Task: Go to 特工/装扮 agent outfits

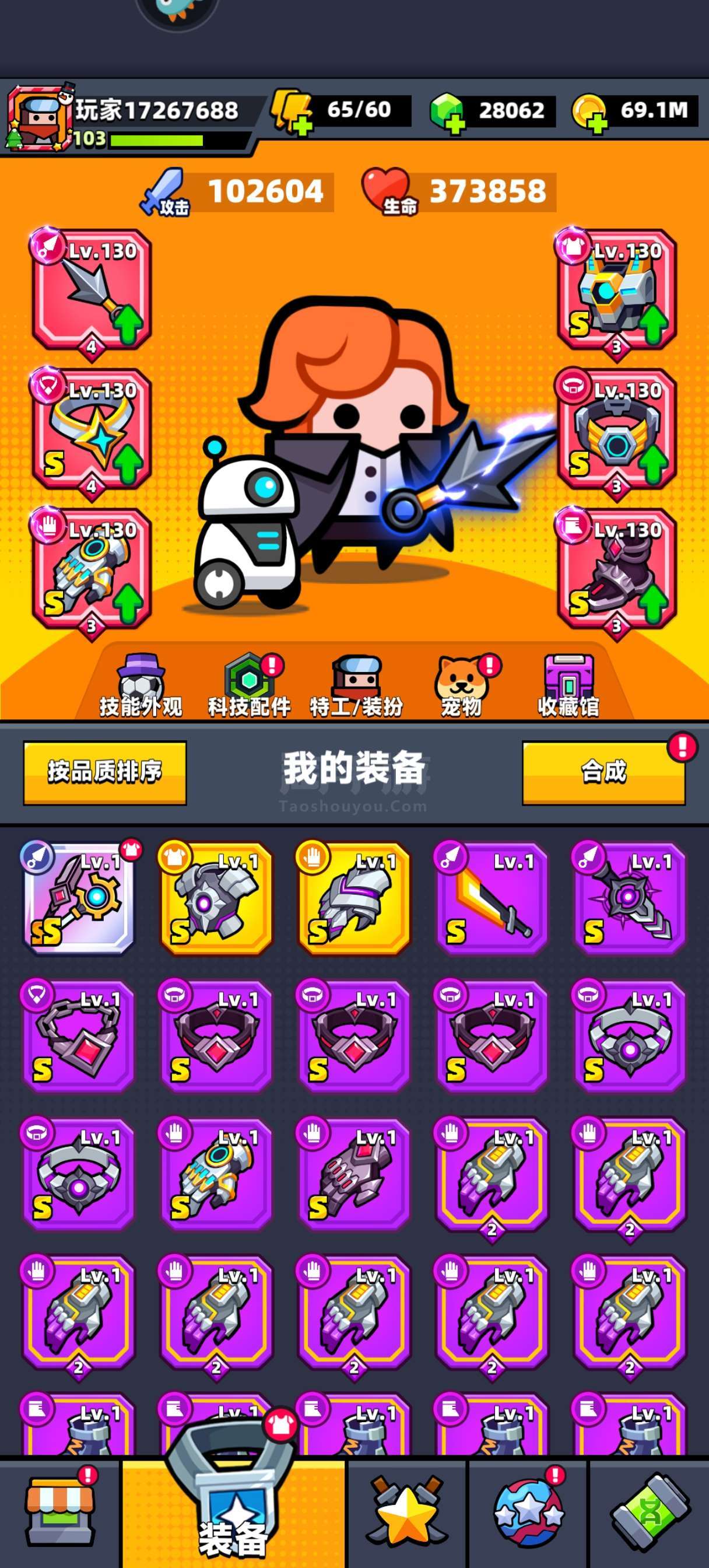Action: 356,685
